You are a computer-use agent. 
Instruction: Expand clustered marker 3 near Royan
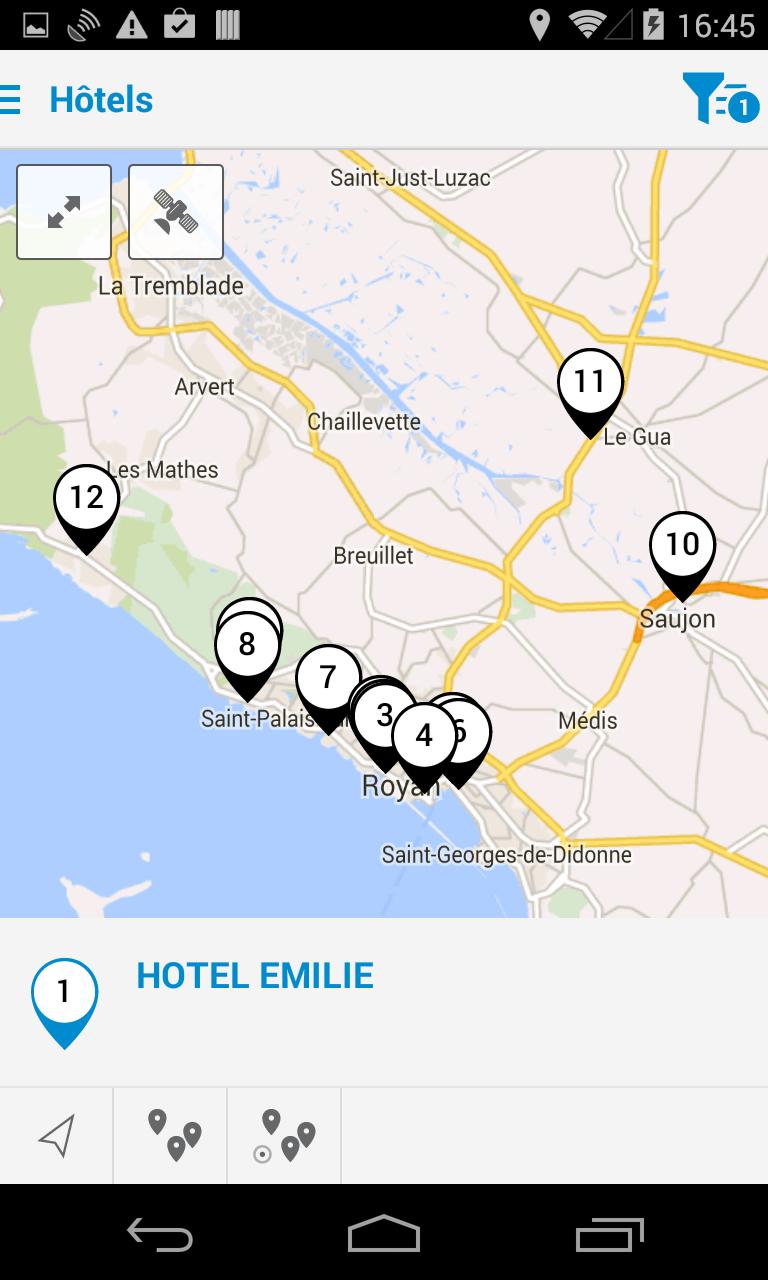coord(384,714)
